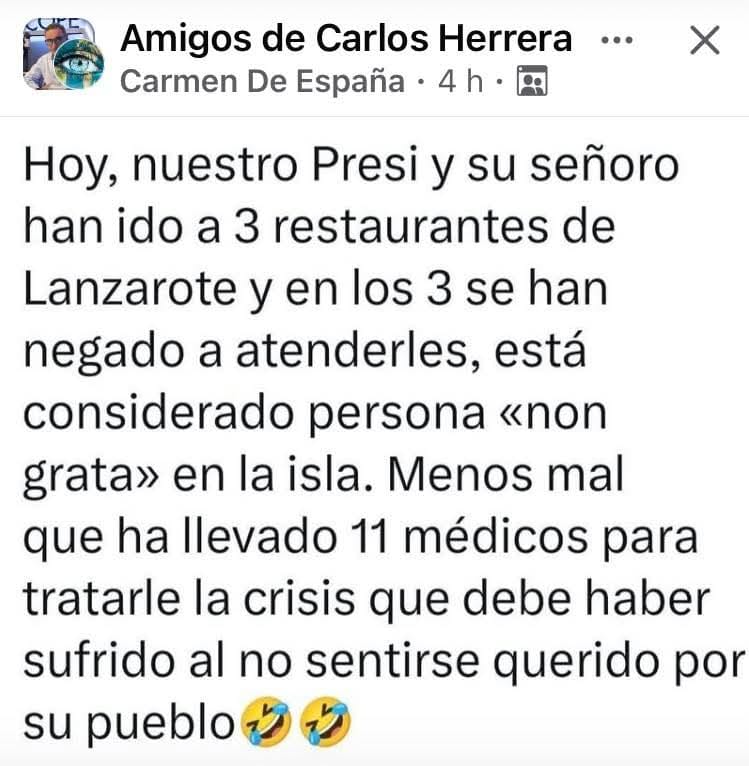The height and width of the screenshot is (766, 749).
Task: Dismiss this post with the X
Action: point(705,41)
